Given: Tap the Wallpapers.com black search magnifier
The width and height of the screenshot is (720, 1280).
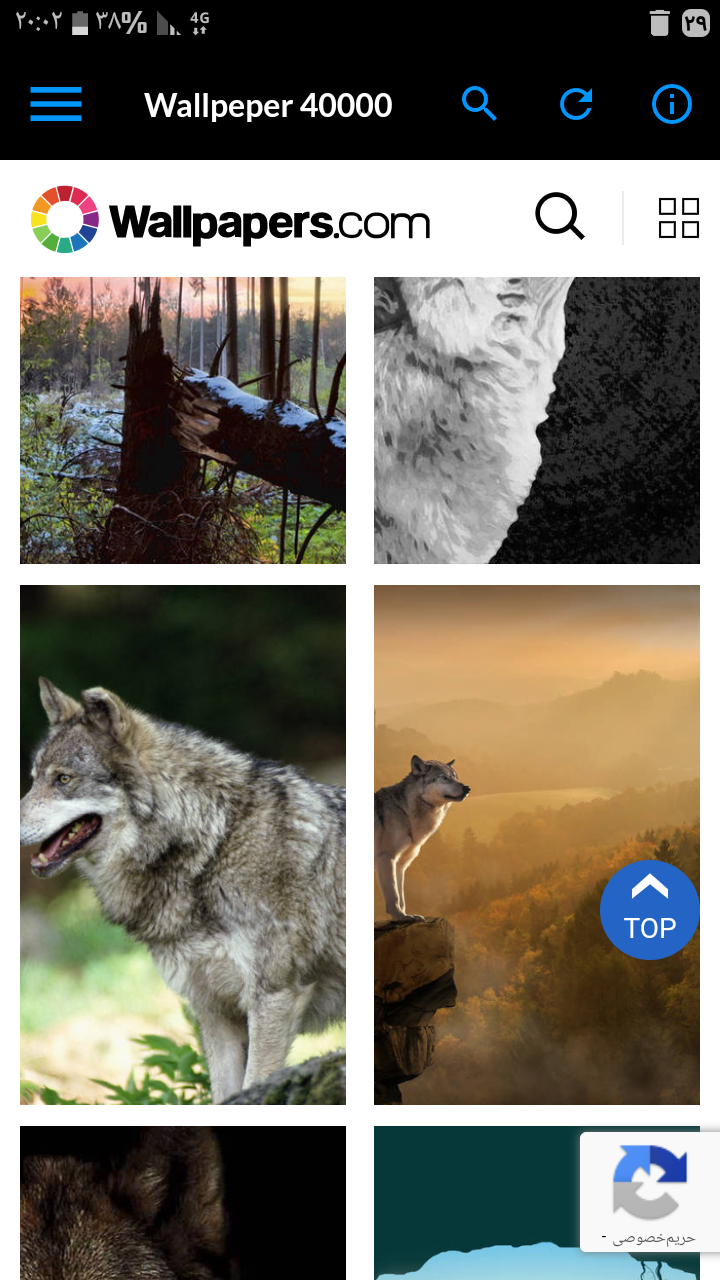Looking at the screenshot, I should 560,217.
